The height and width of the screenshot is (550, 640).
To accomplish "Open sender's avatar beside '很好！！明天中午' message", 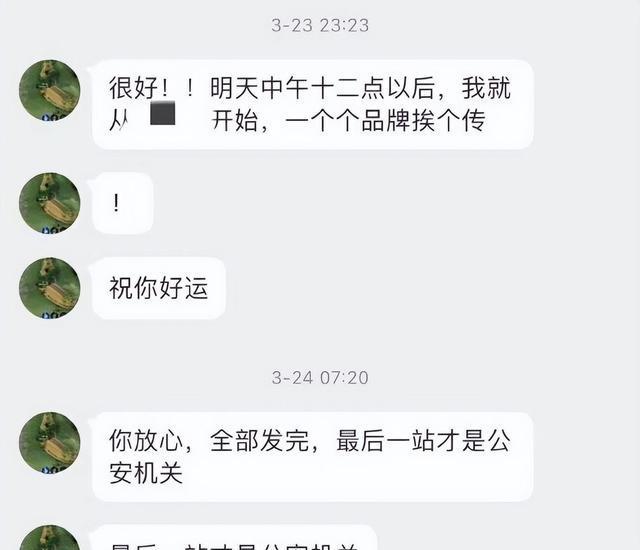I will coord(49,91).
